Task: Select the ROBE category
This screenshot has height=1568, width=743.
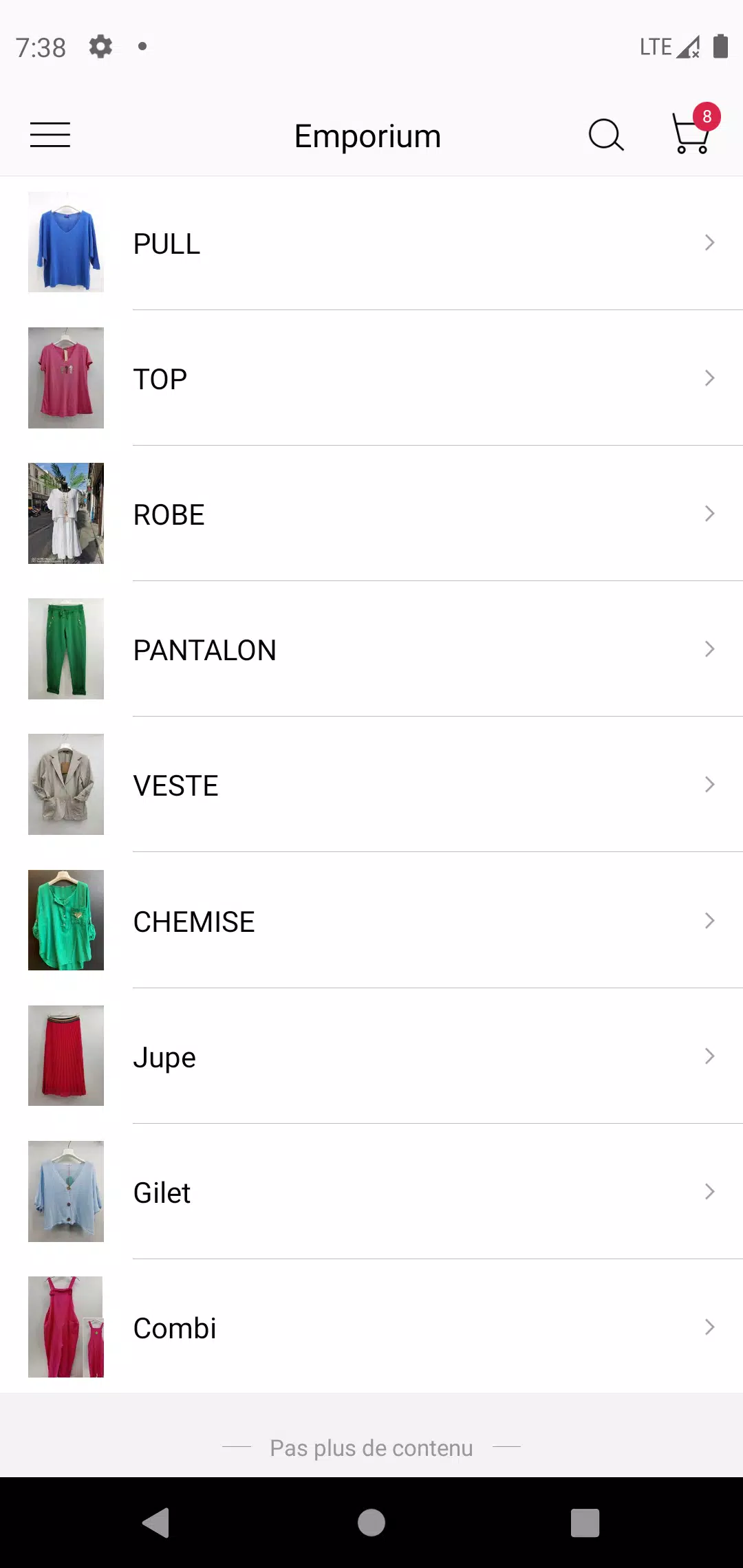Action: point(371,514)
